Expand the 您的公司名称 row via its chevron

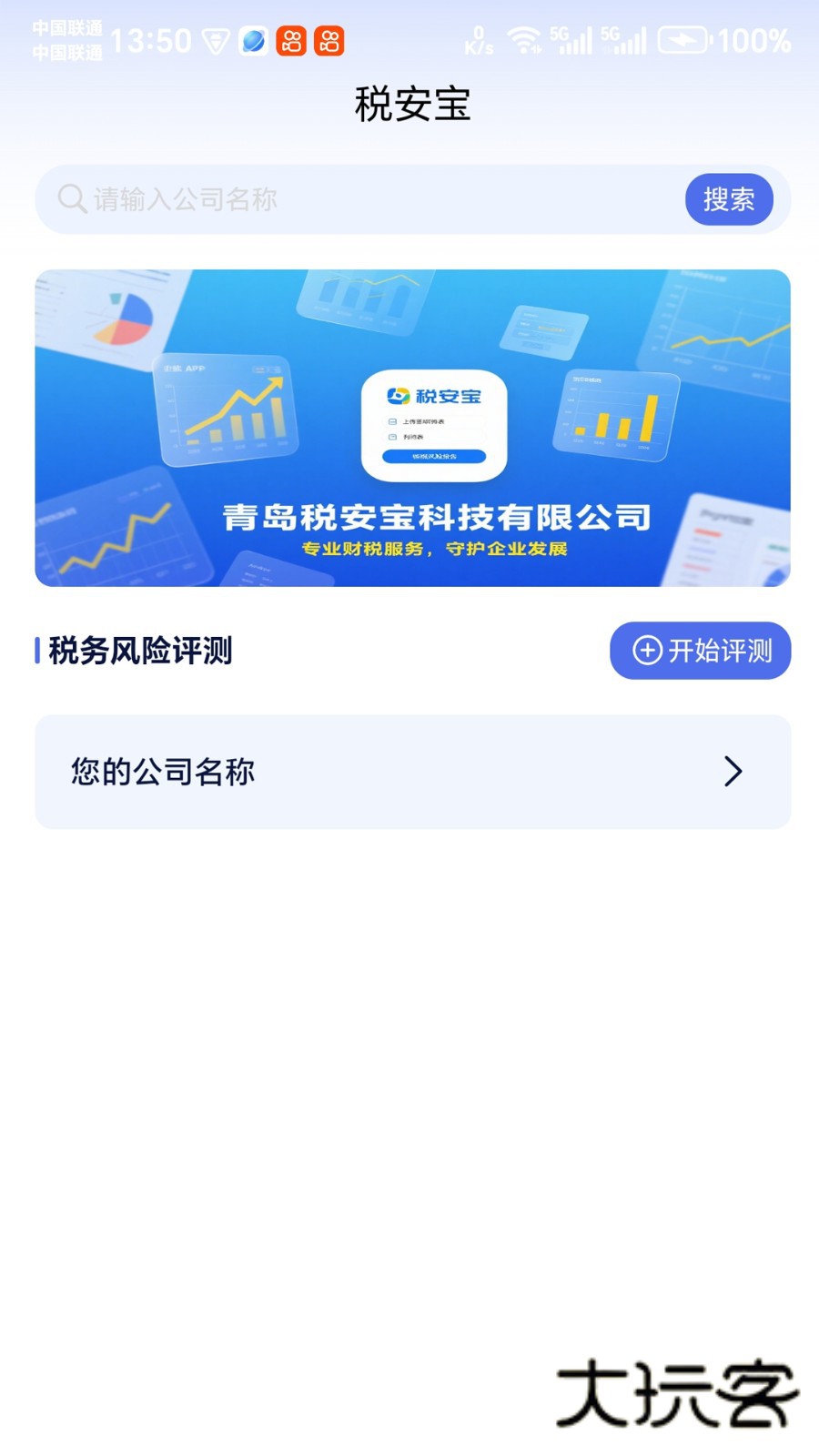coord(731,772)
